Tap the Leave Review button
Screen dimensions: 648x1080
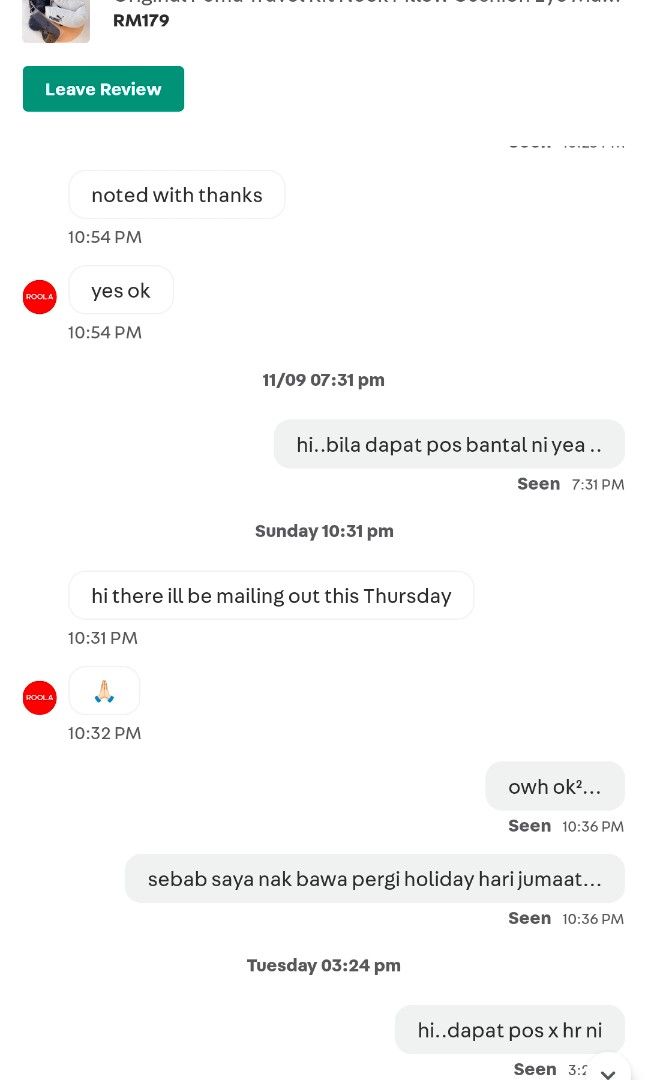[x=103, y=89]
